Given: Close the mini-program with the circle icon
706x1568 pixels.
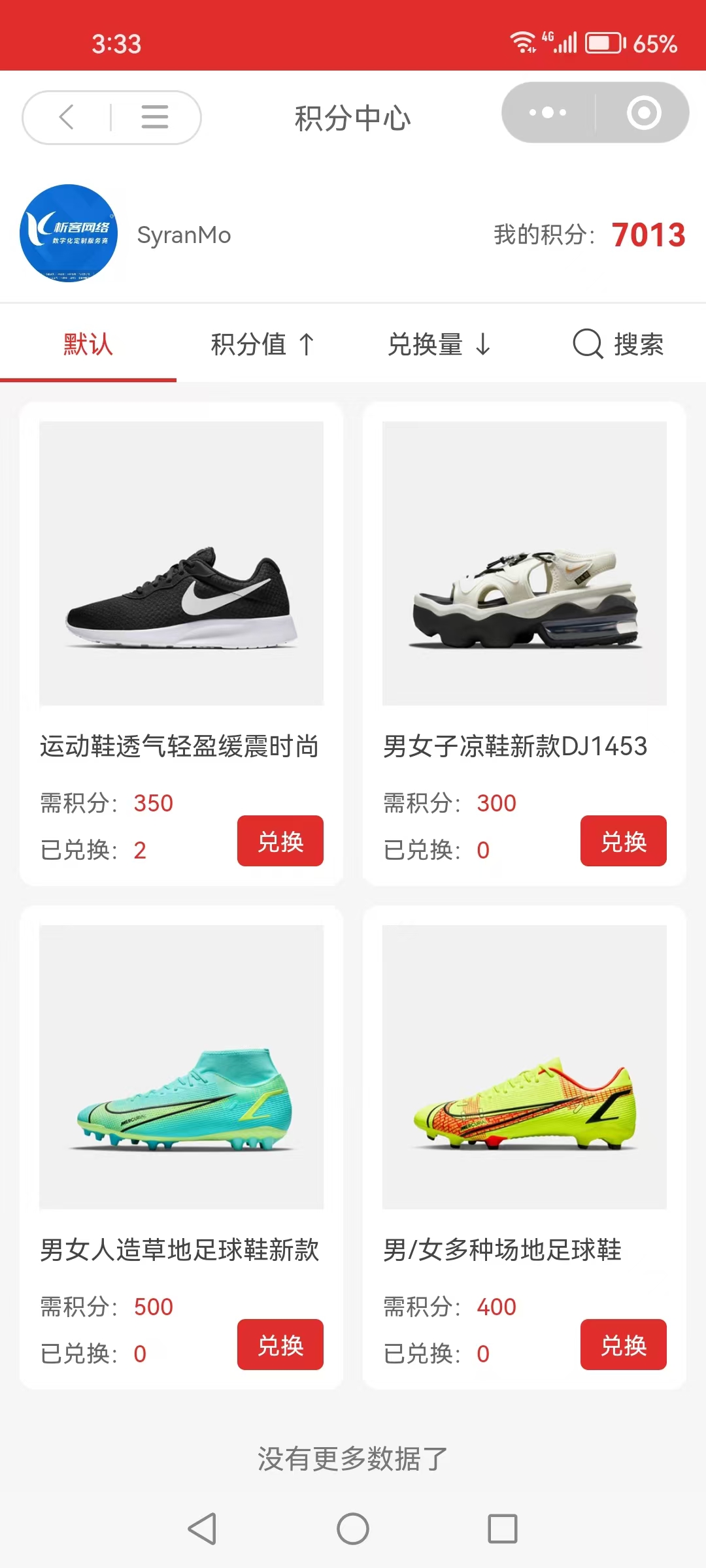Looking at the screenshot, I should 644,112.
